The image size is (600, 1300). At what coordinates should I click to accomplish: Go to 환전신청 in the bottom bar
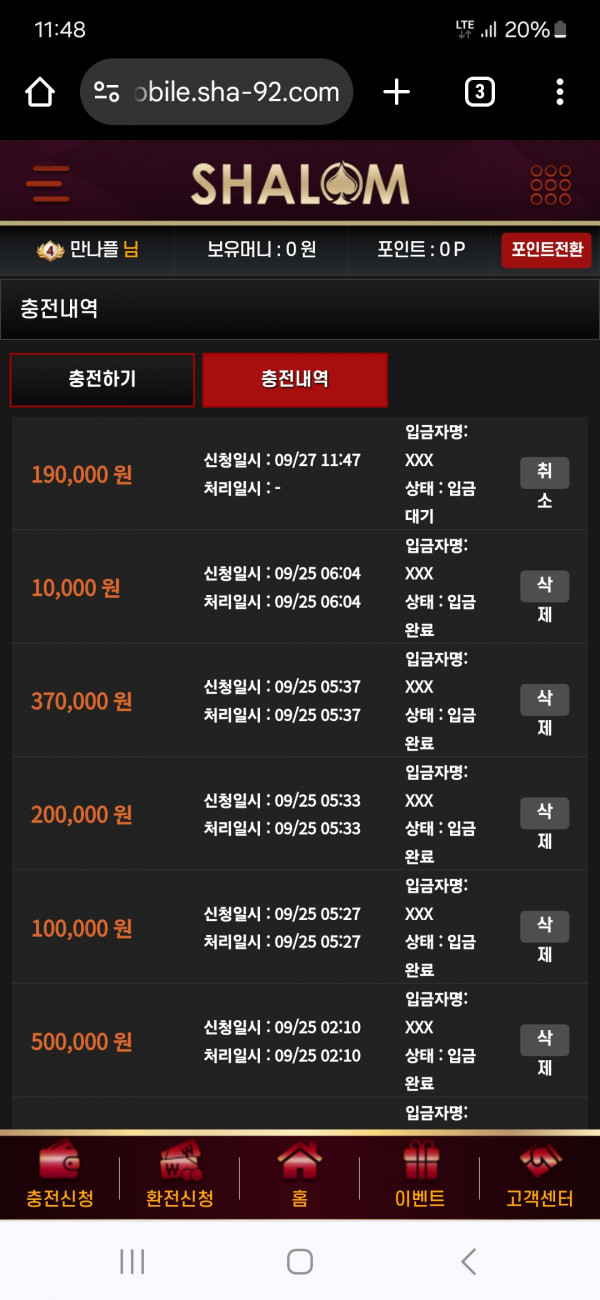(x=180, y=1177)
